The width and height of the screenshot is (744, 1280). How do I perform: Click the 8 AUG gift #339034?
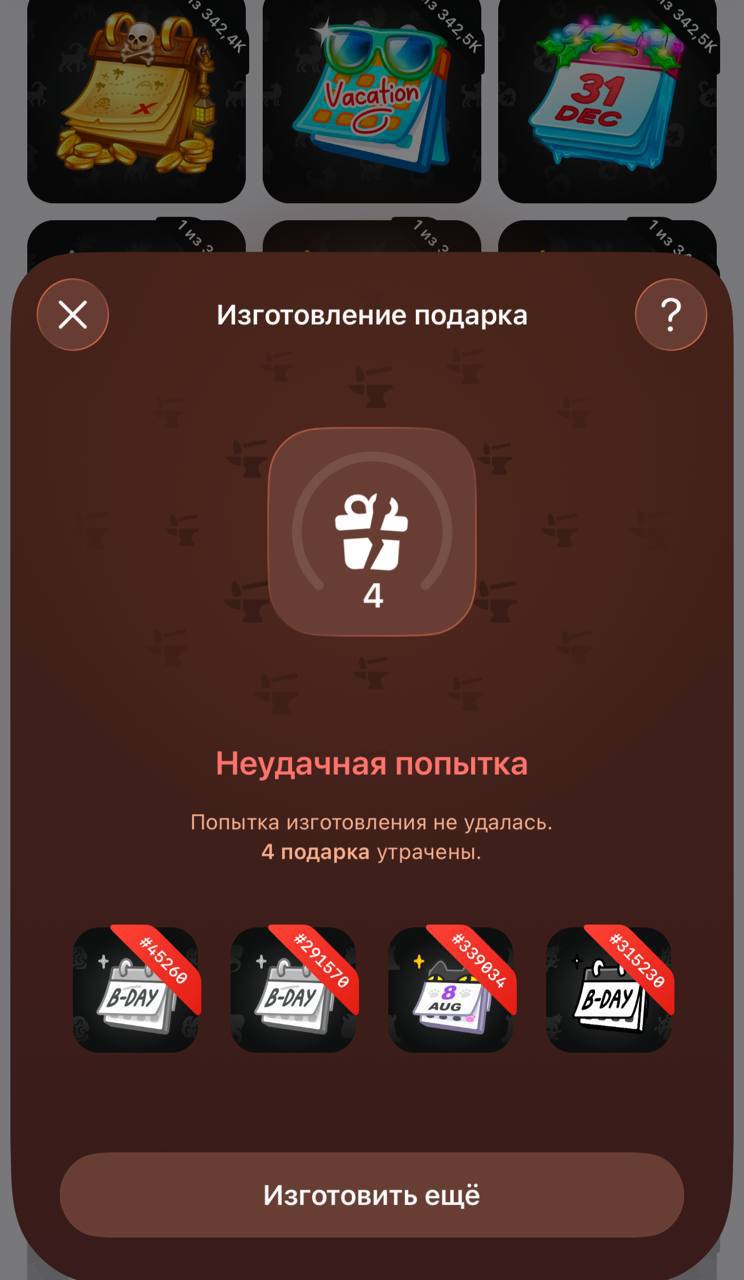tap(451, 990)
